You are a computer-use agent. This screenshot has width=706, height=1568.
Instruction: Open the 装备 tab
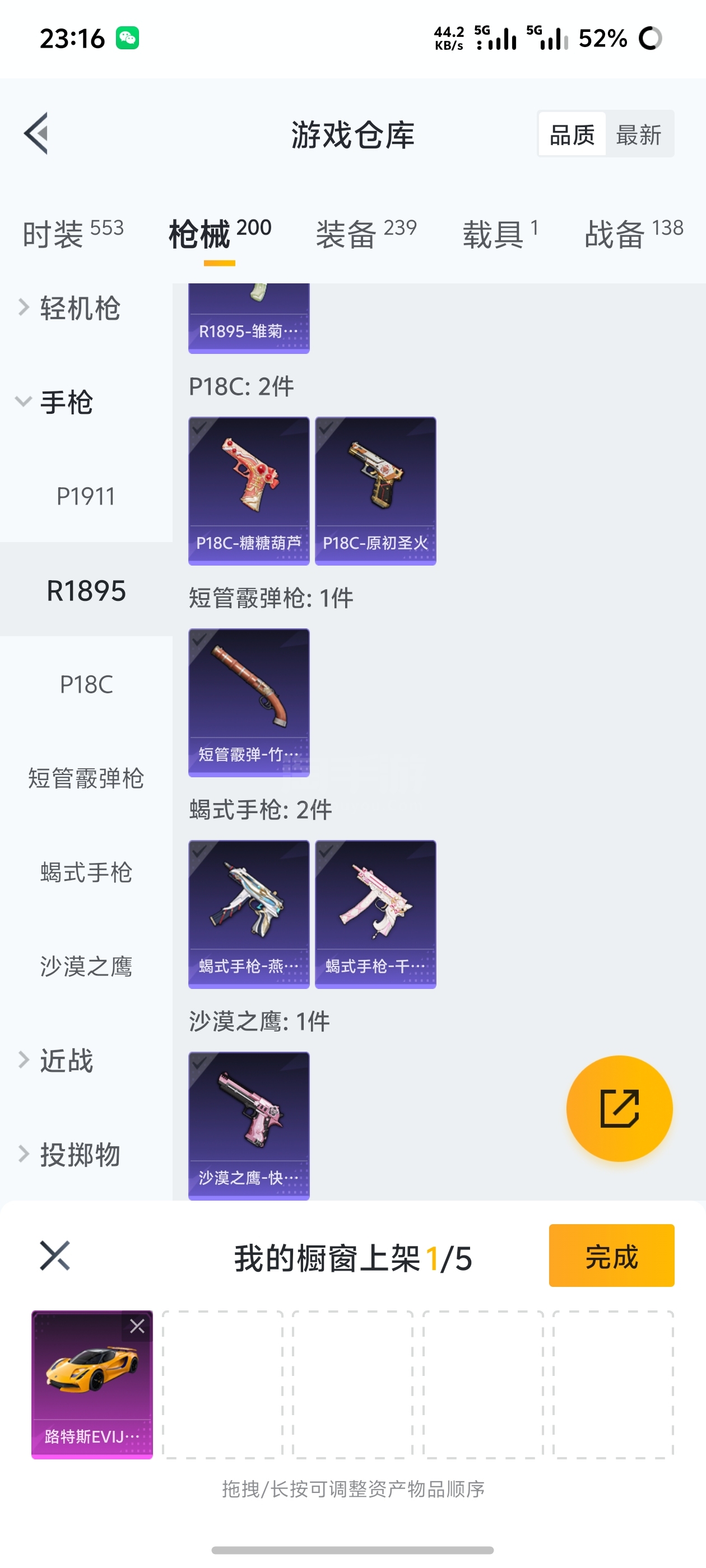pos(365,234)
